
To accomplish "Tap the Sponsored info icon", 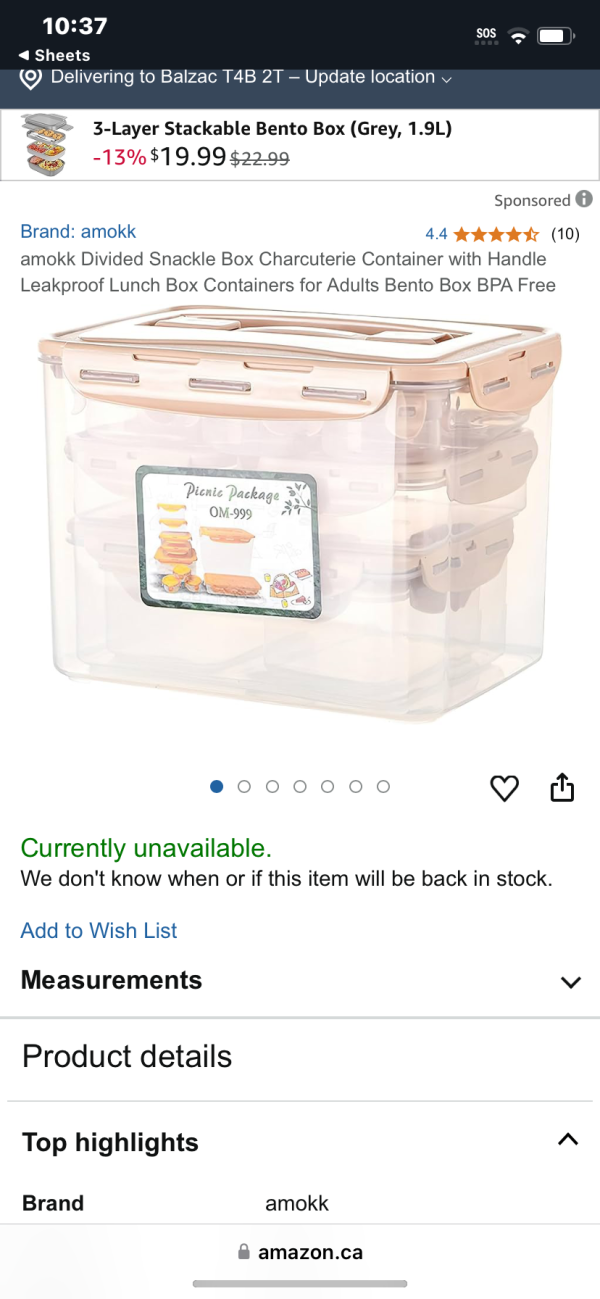I will (584, 200).
